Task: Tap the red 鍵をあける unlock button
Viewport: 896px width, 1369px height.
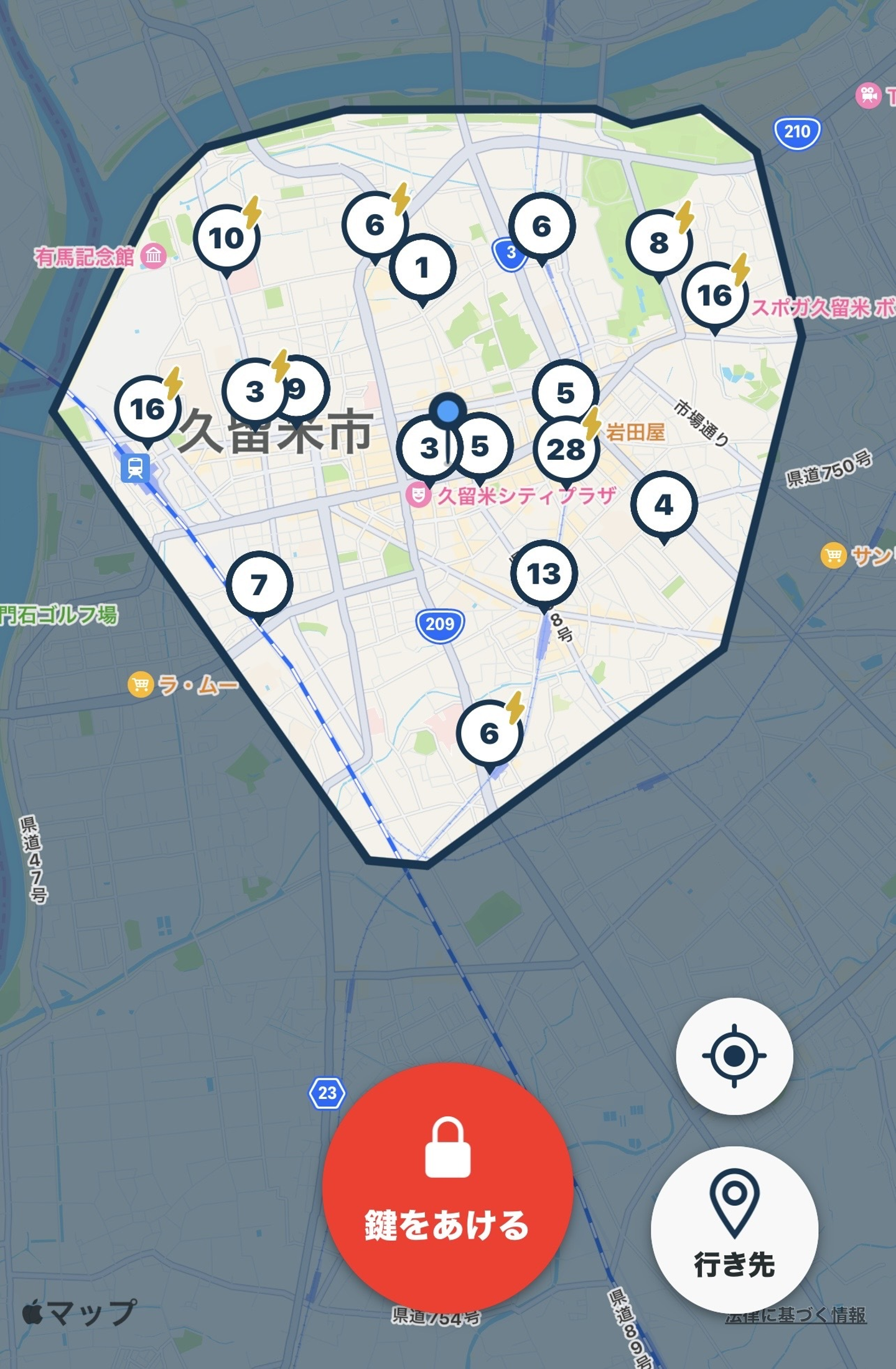Action: (447, 1187)
